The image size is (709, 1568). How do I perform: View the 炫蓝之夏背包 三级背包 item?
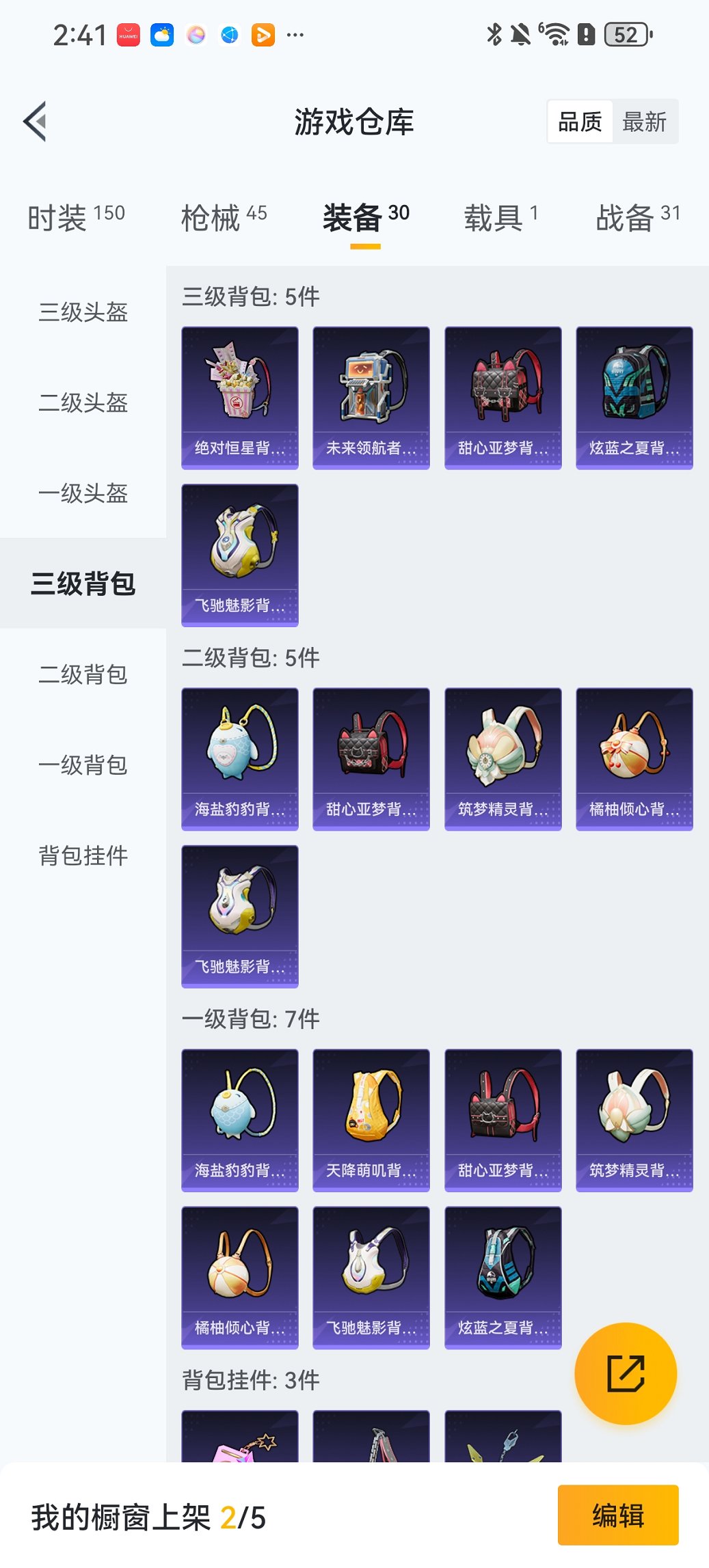[x=634, y=396]
